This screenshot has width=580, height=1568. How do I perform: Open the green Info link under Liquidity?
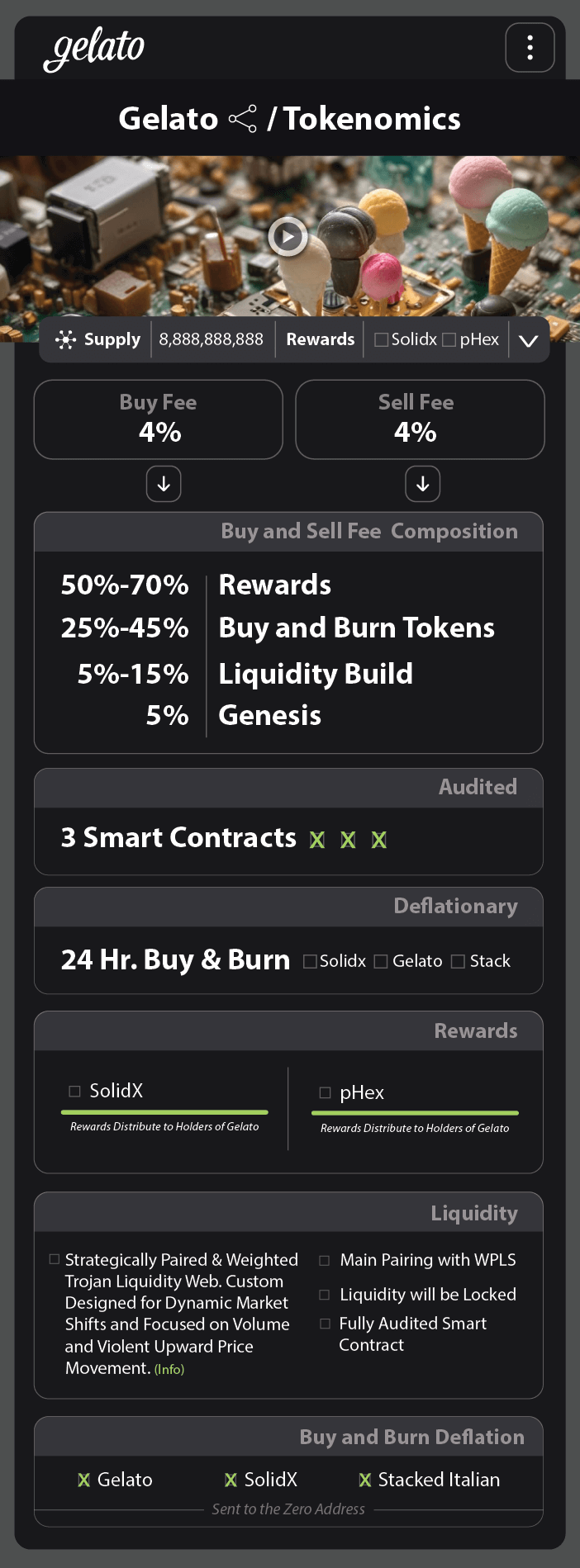coord(169,1369)
